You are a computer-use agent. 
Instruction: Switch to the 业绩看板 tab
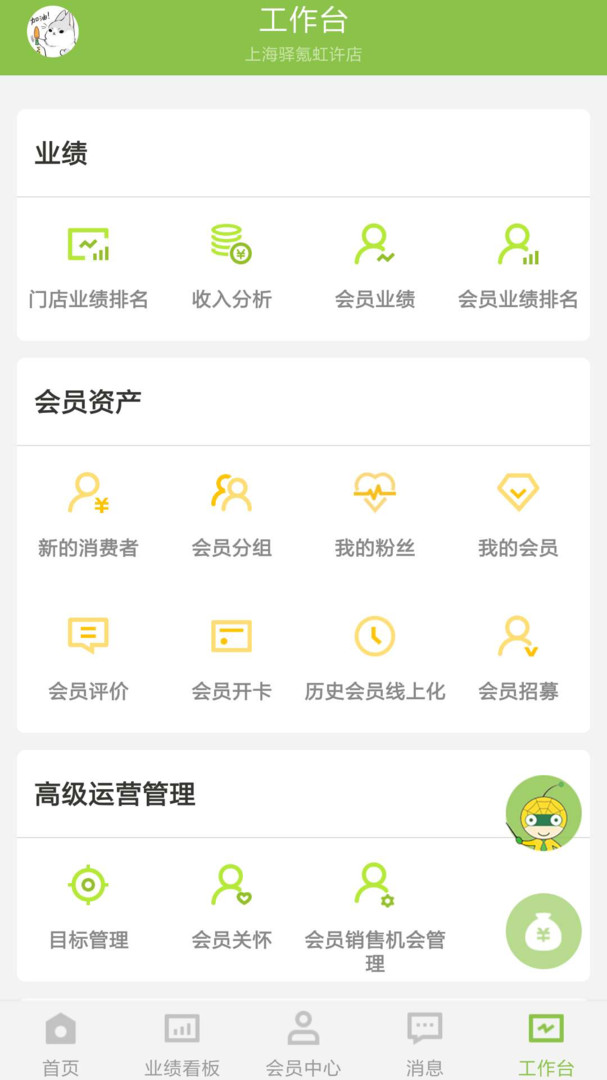182,1042
